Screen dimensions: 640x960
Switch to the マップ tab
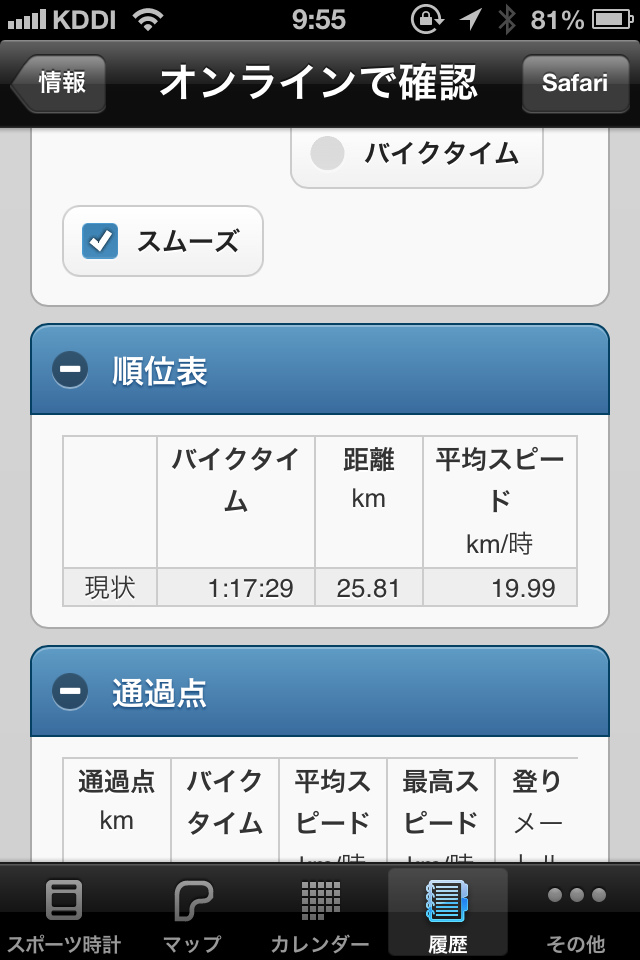click(x=192, y=914)
